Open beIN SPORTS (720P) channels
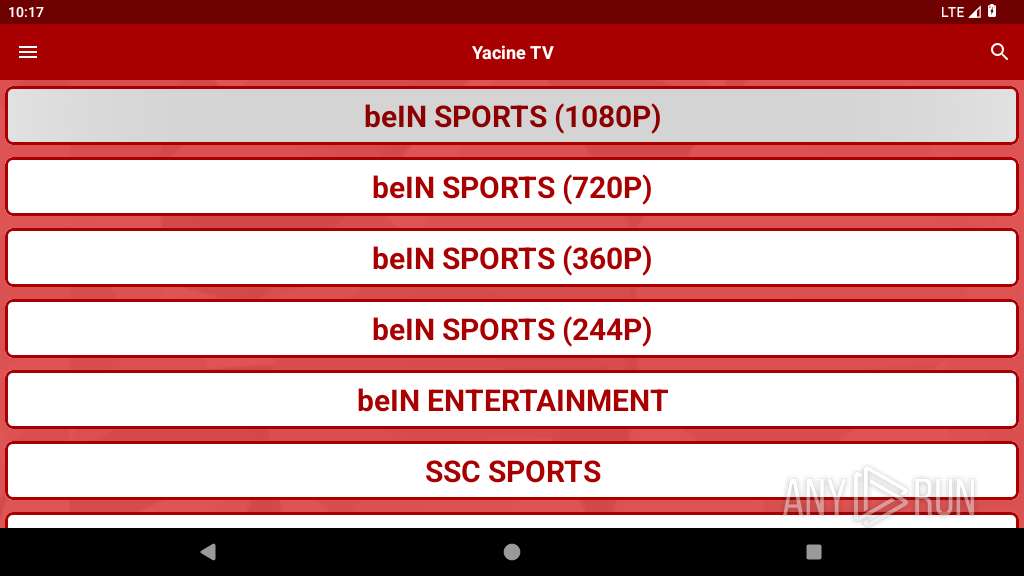 click(512, 187)
